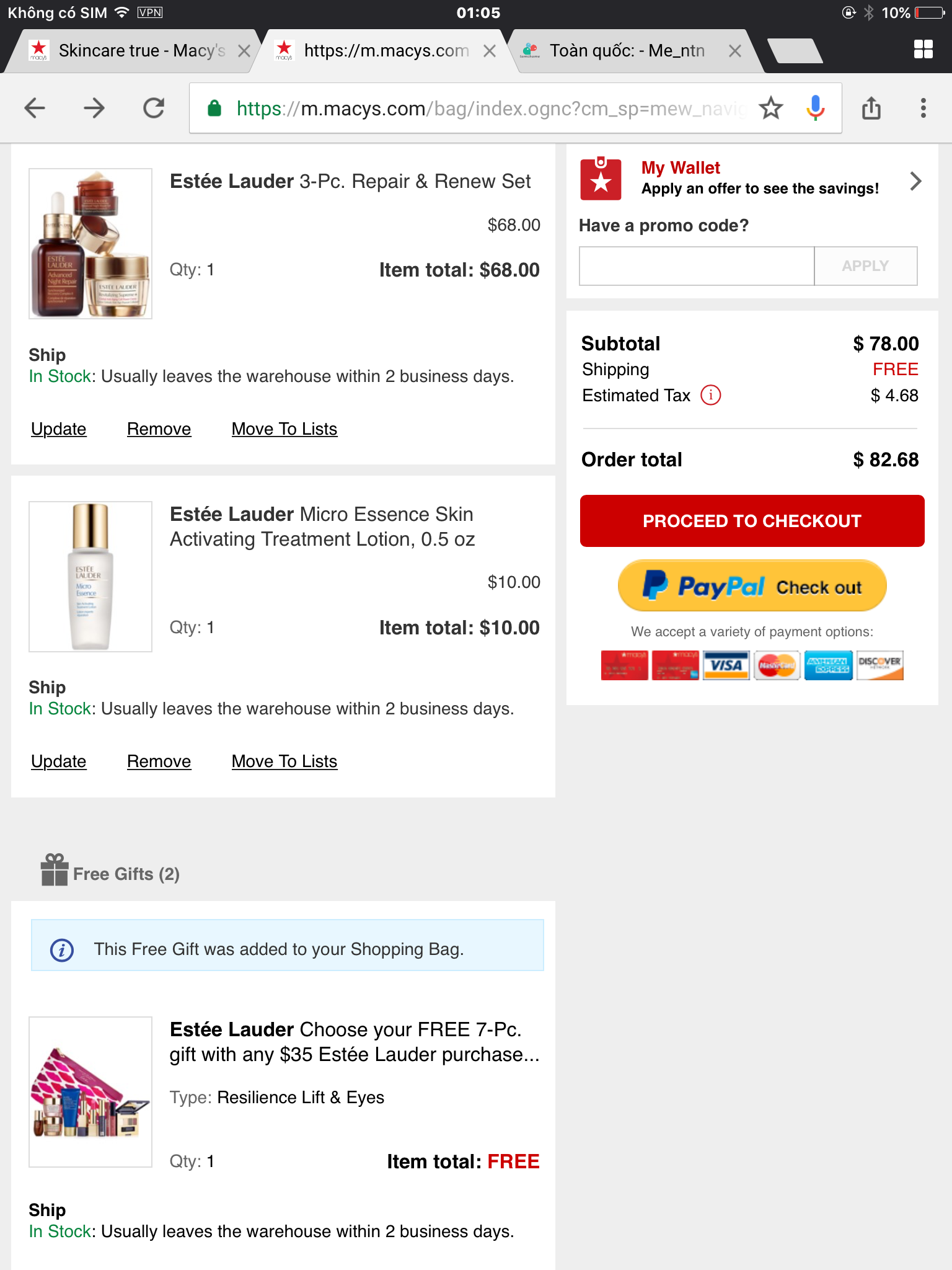Update the Micro Essence lotion item
This screenshot has width=952, height=1270.
(59, 762)
